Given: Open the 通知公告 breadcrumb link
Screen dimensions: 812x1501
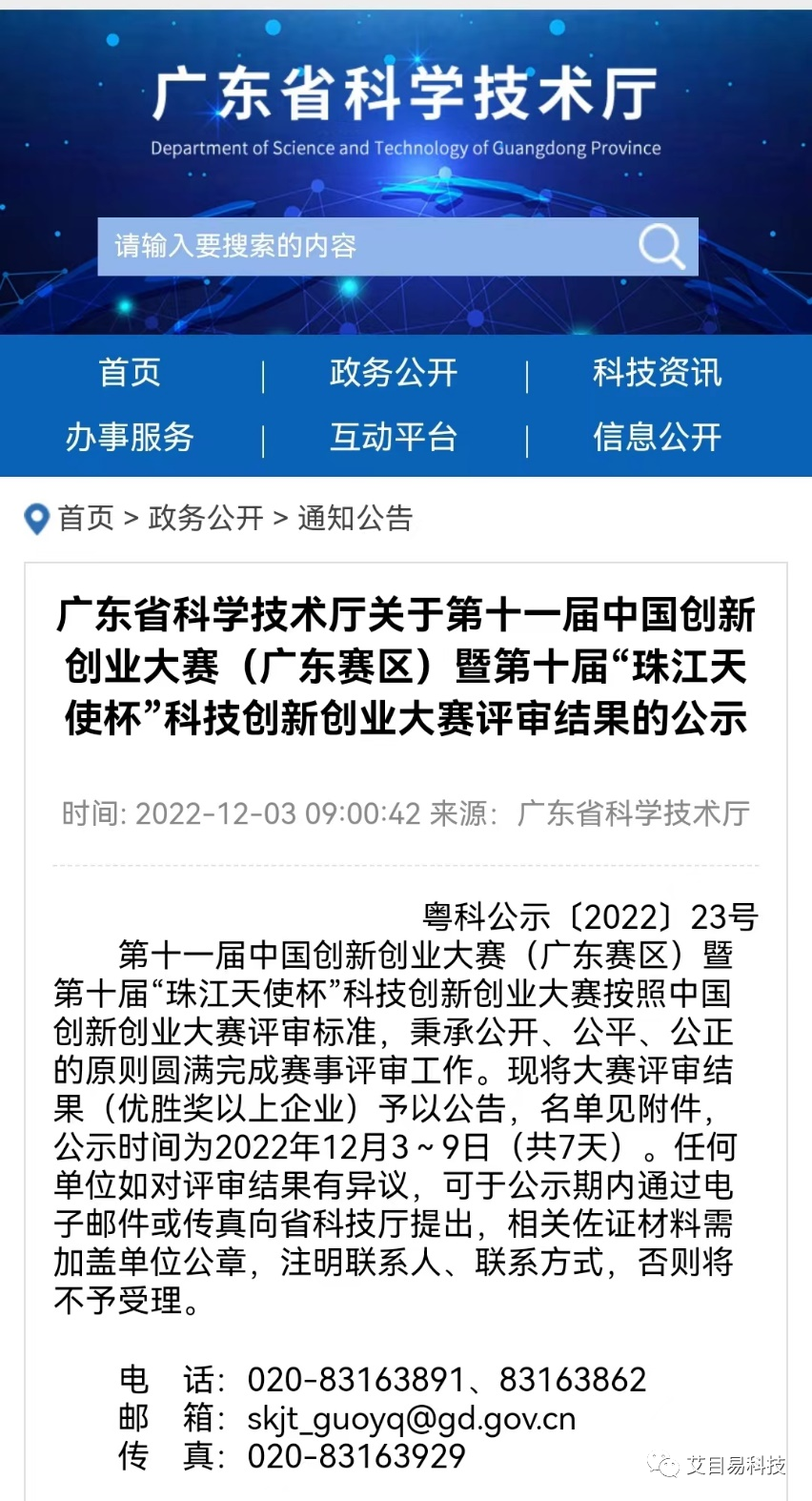Looking at the screenshot, I should tap(355, 518).
